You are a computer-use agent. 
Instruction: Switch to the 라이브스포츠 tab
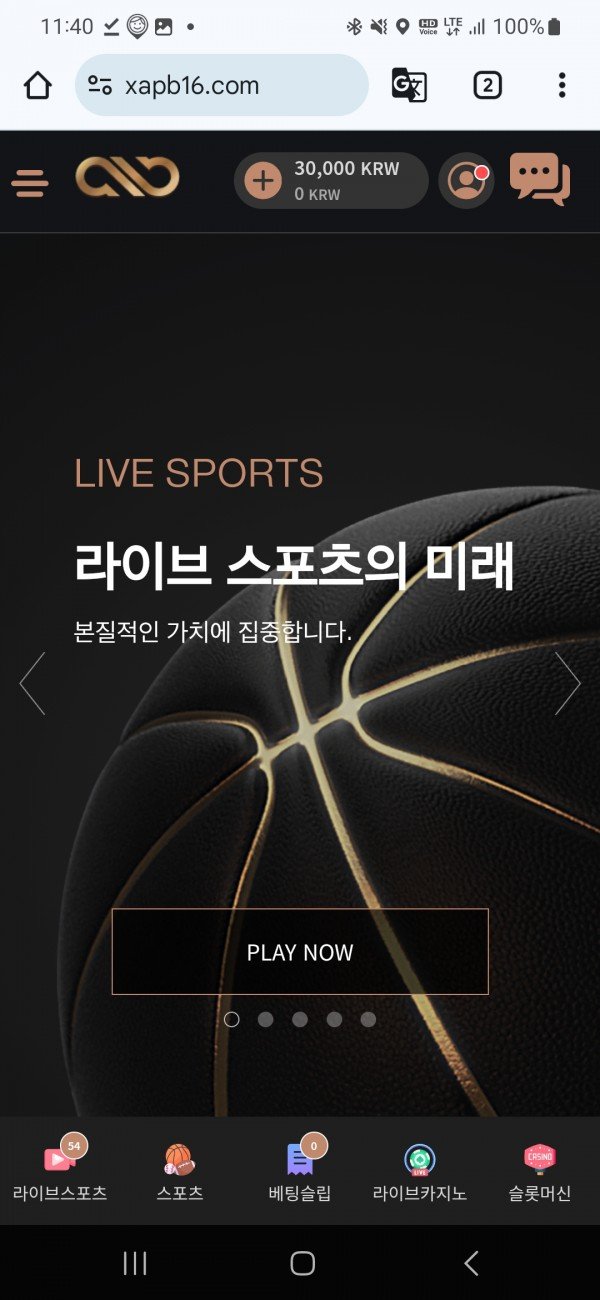(60, 1172)
